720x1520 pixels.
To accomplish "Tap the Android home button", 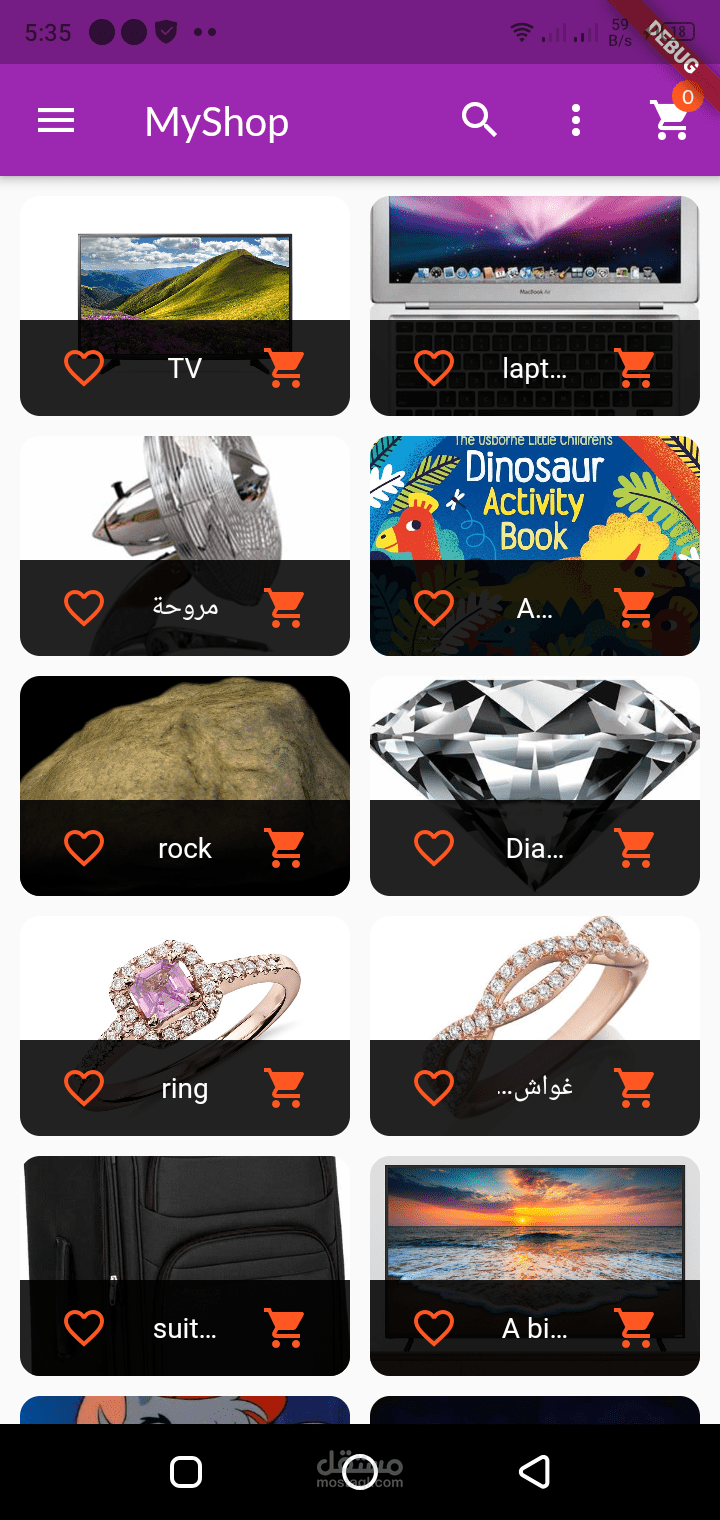I will coord(185,1471).
